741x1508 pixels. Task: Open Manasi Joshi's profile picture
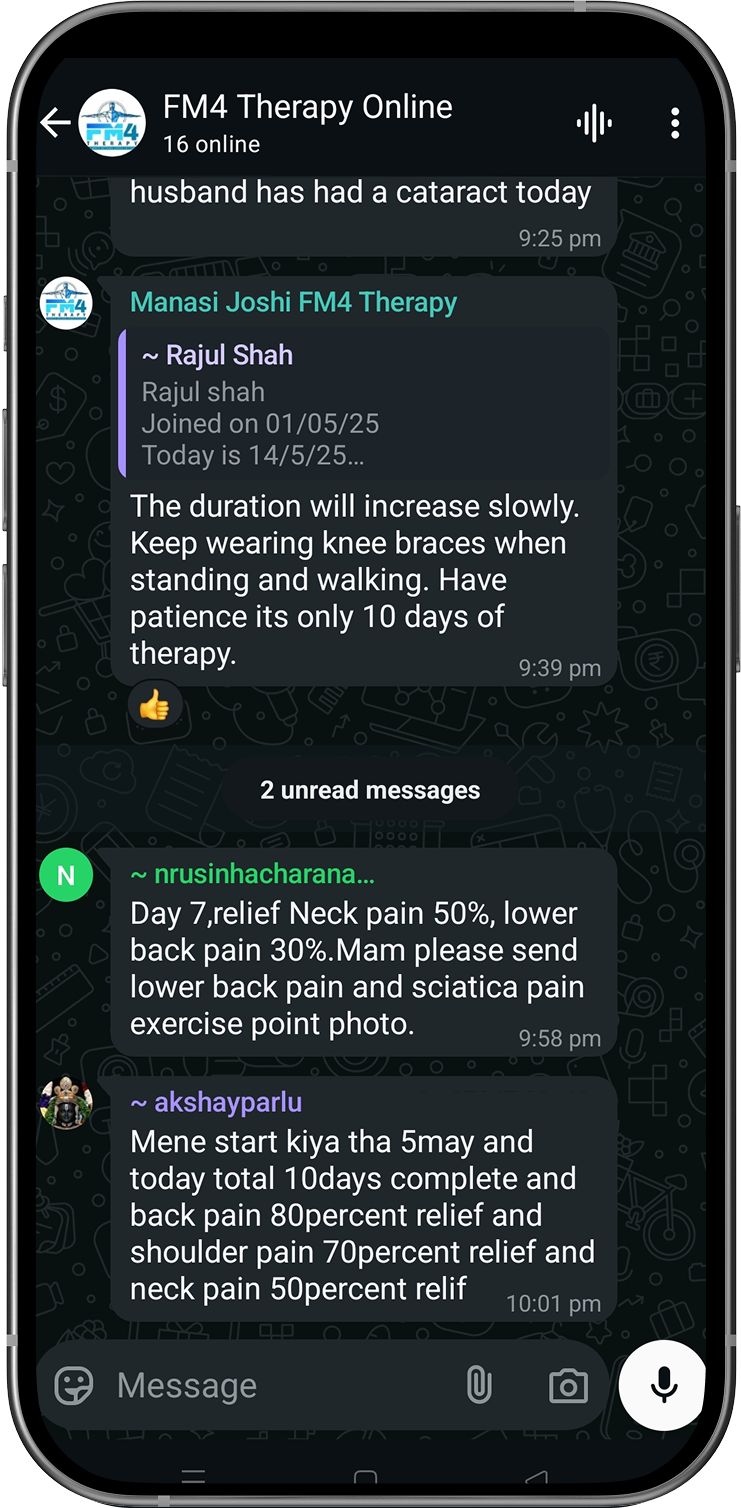coord(66,303)
